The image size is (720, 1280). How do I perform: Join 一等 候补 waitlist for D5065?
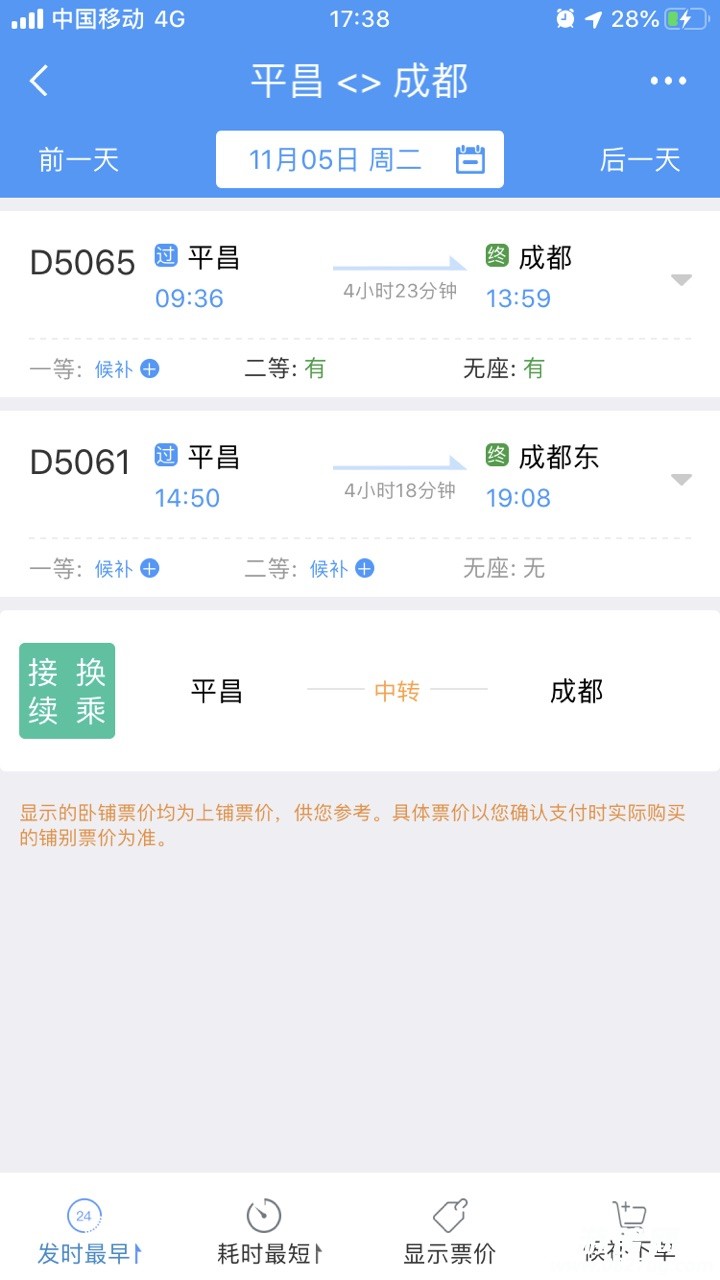(x=126, y=369)
